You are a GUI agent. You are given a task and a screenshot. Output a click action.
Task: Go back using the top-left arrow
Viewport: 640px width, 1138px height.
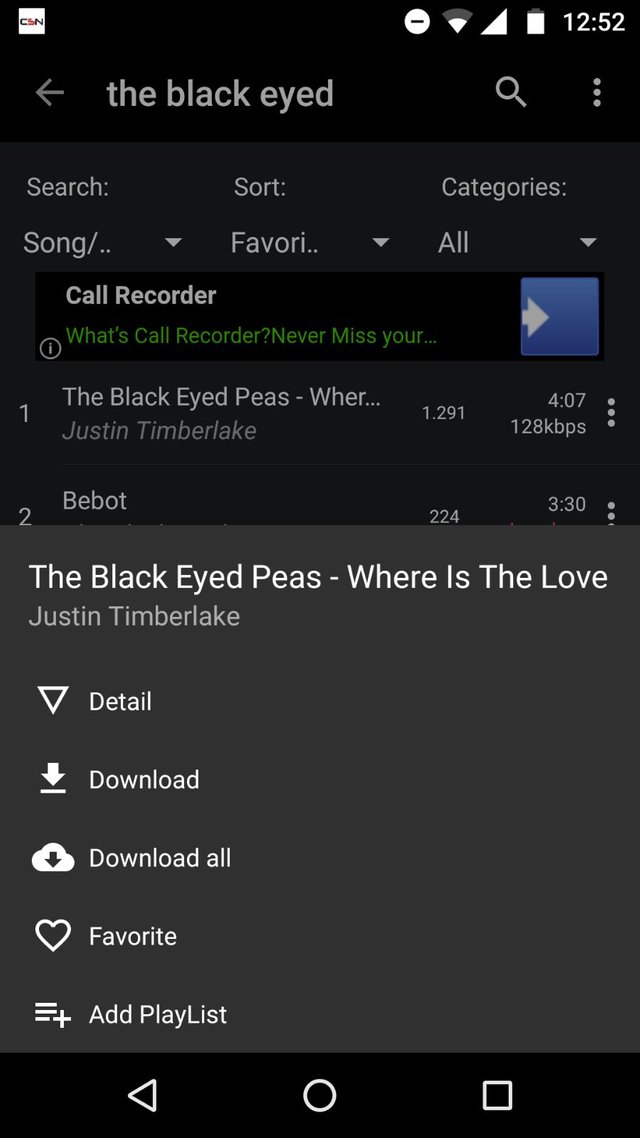coord(49,93)
